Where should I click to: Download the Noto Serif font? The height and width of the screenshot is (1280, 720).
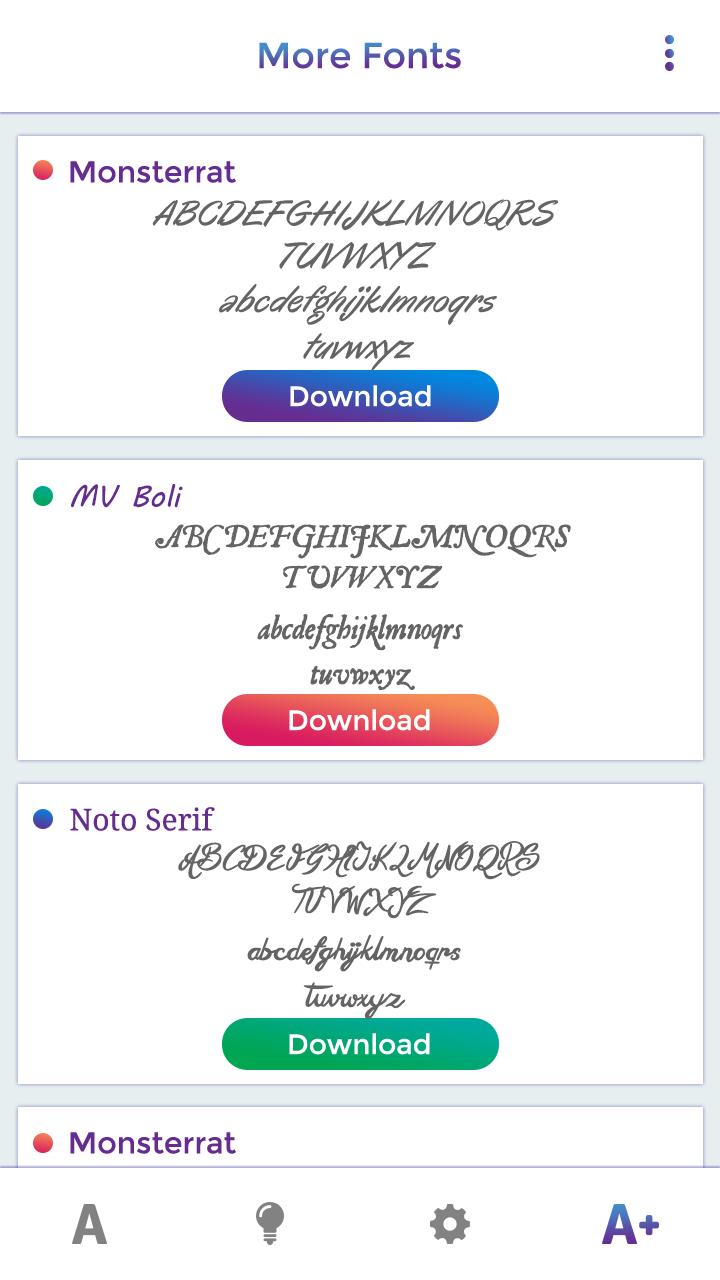[x=360, y=1044]
